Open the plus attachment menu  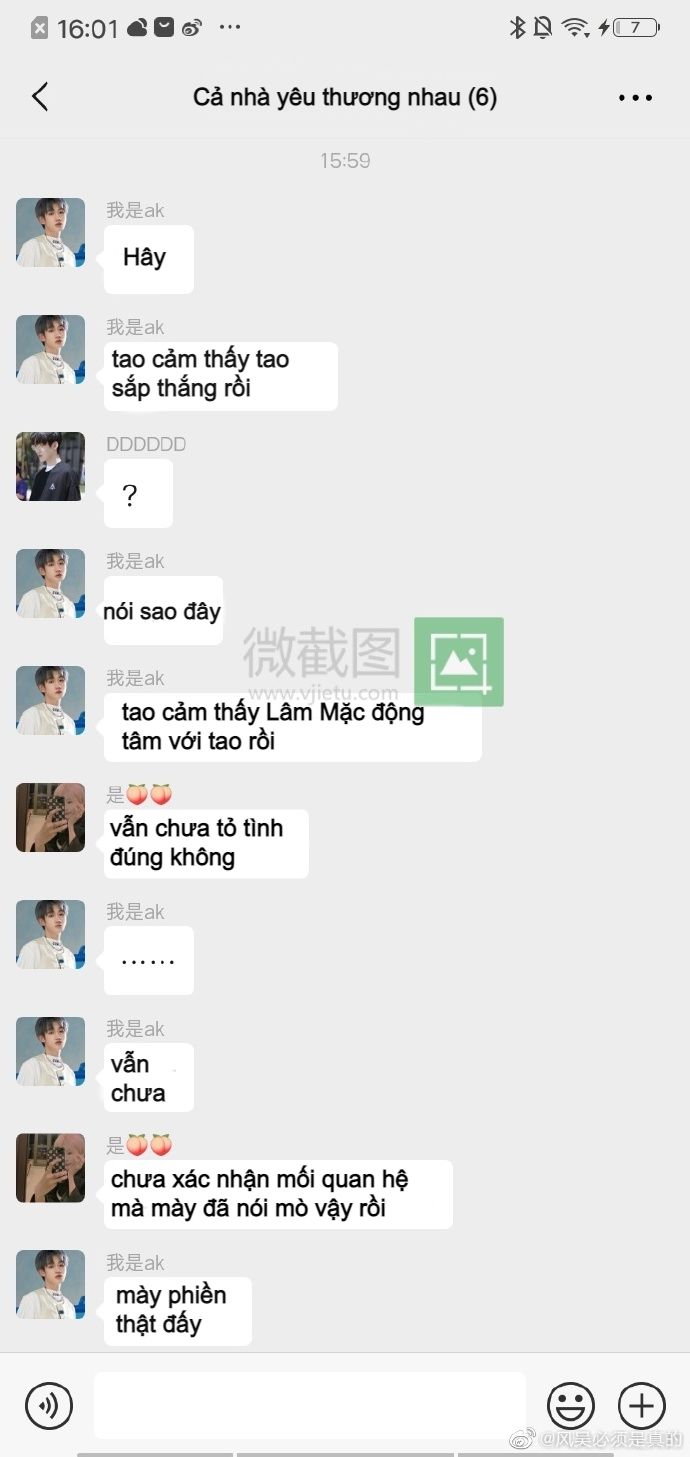pos(642,1405)
